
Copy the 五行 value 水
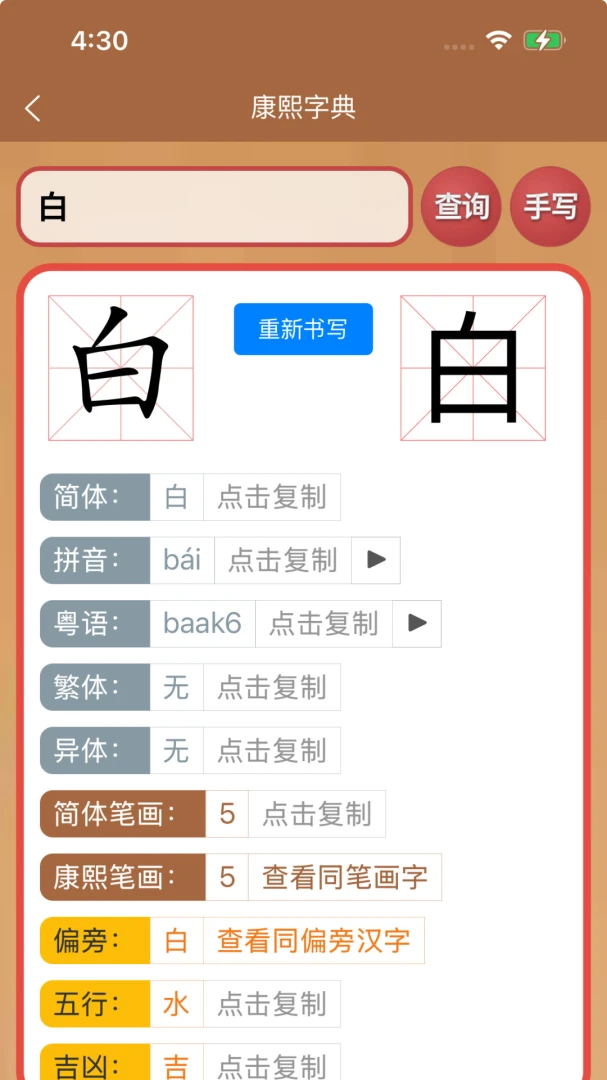(x=271, y=1004)
